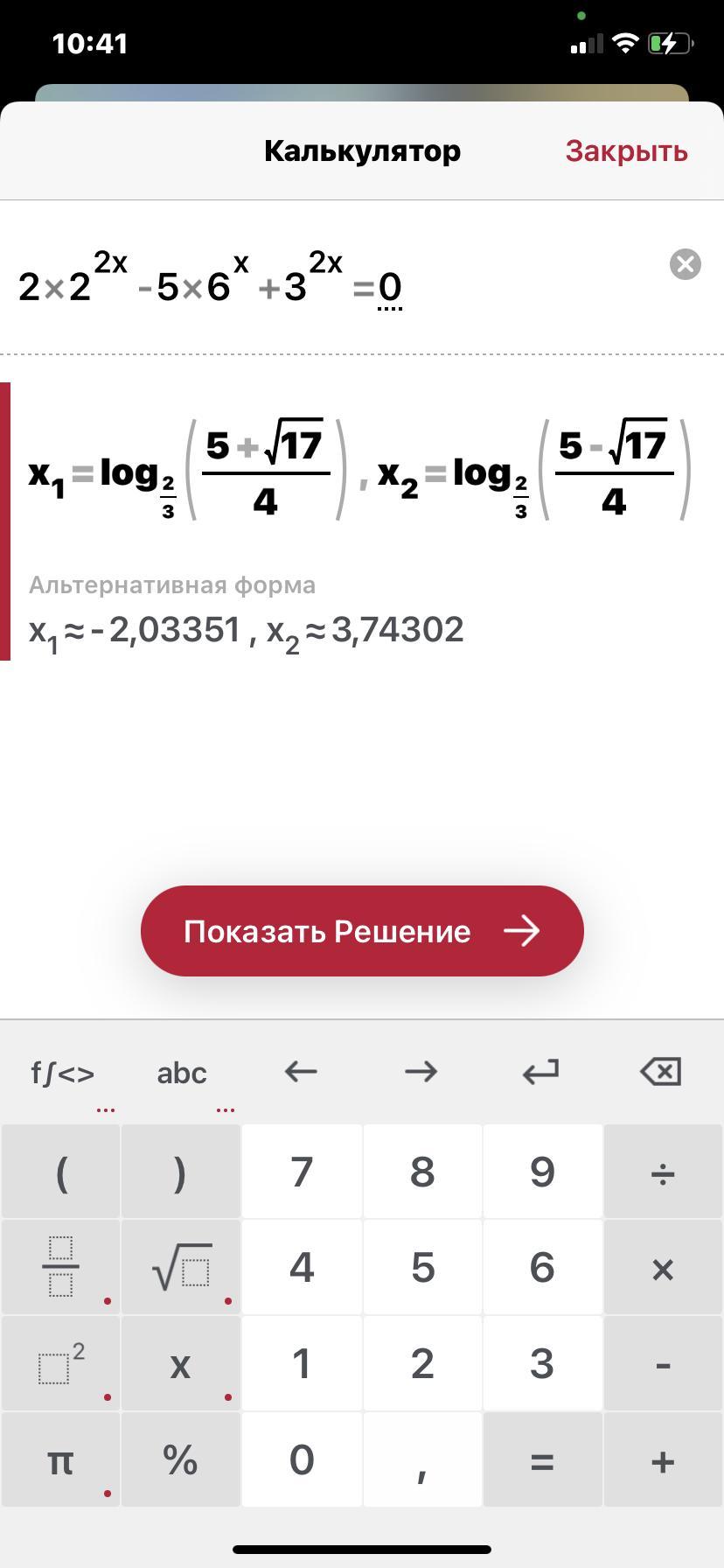This screenshot has height=1568, width=724.
Task: Type the variable x
Action: tap(181, 1363)
